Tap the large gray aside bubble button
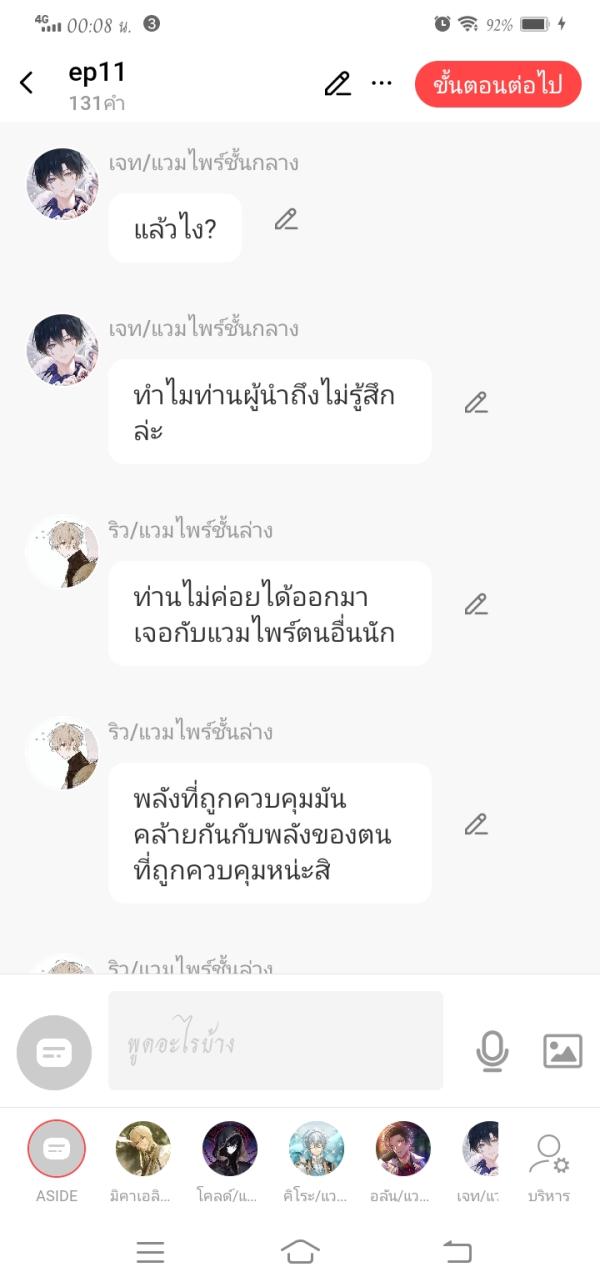Viewport: 600px width, 1287px height. 54,1052
